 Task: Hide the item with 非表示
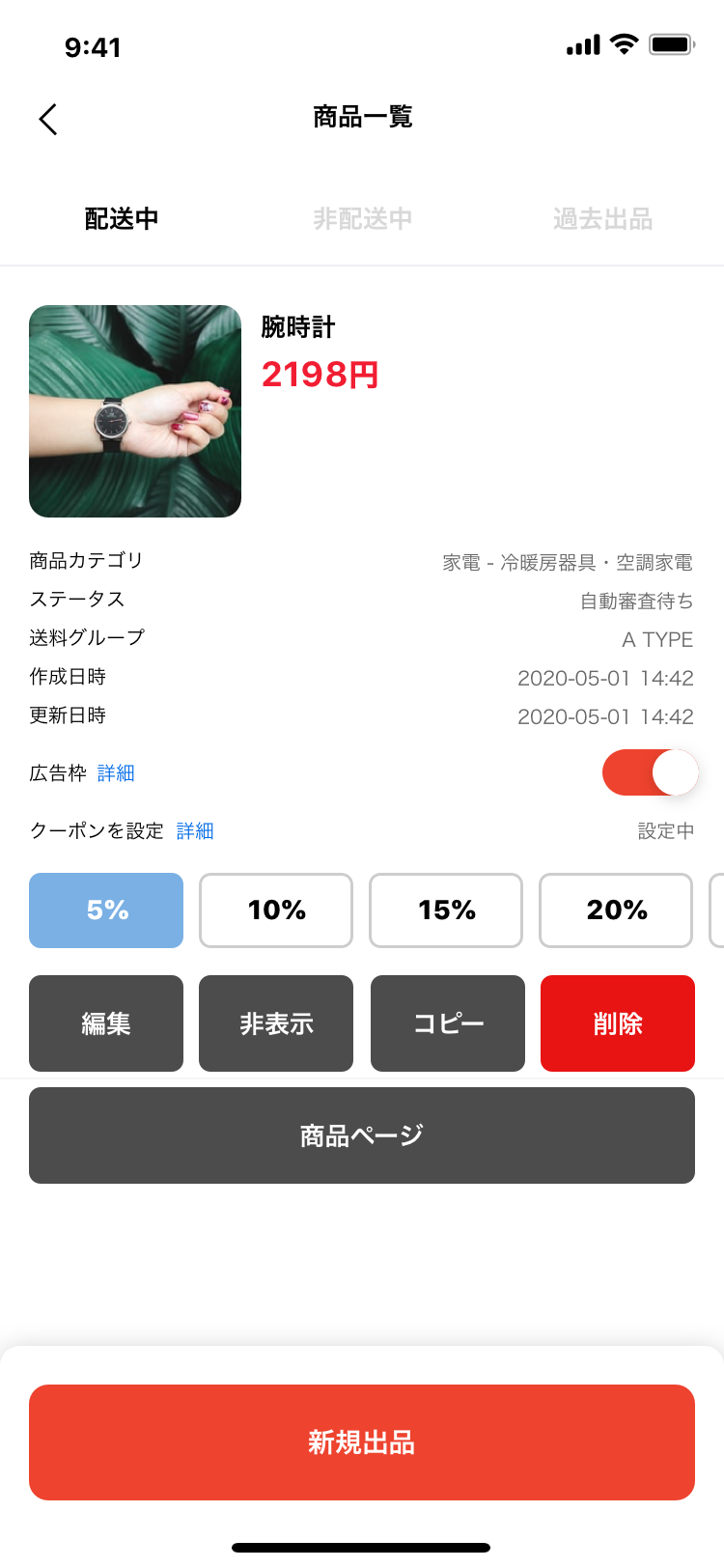[276, 1023]
